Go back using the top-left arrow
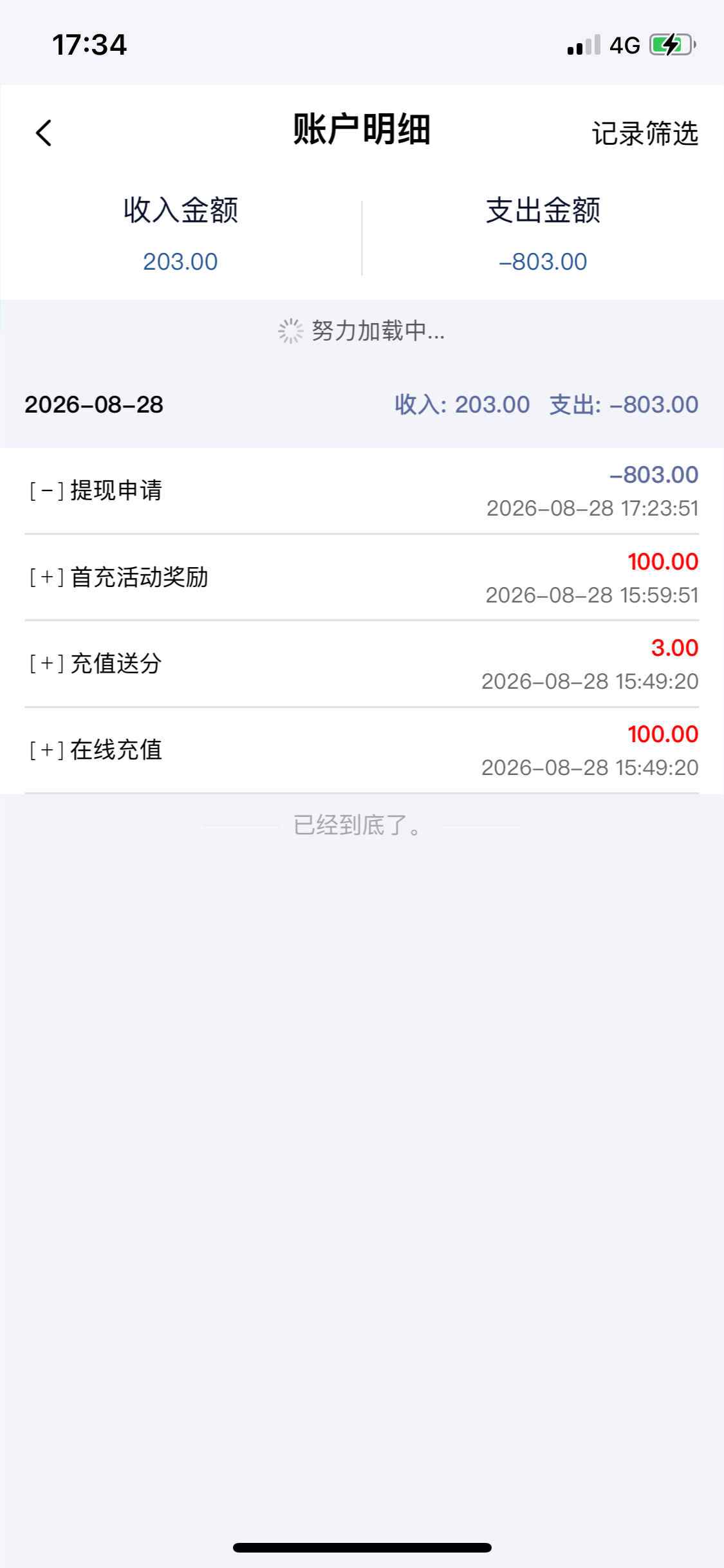Viewport: 724px width, 1568px height. [44, 133]
